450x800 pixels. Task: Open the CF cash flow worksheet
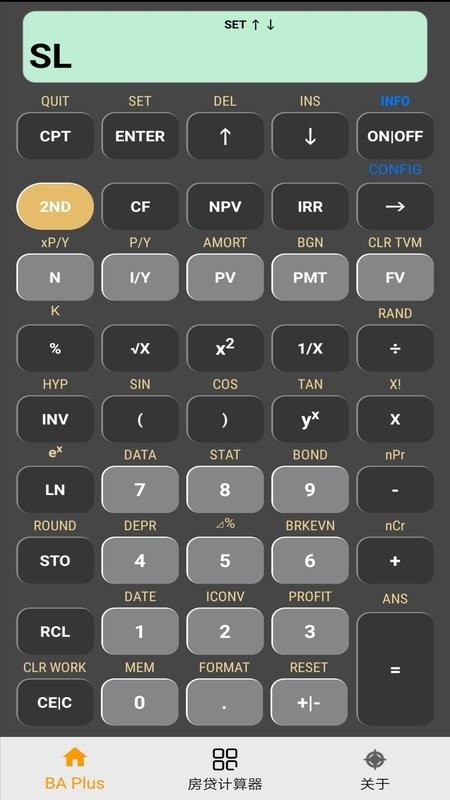coord(140,207)
